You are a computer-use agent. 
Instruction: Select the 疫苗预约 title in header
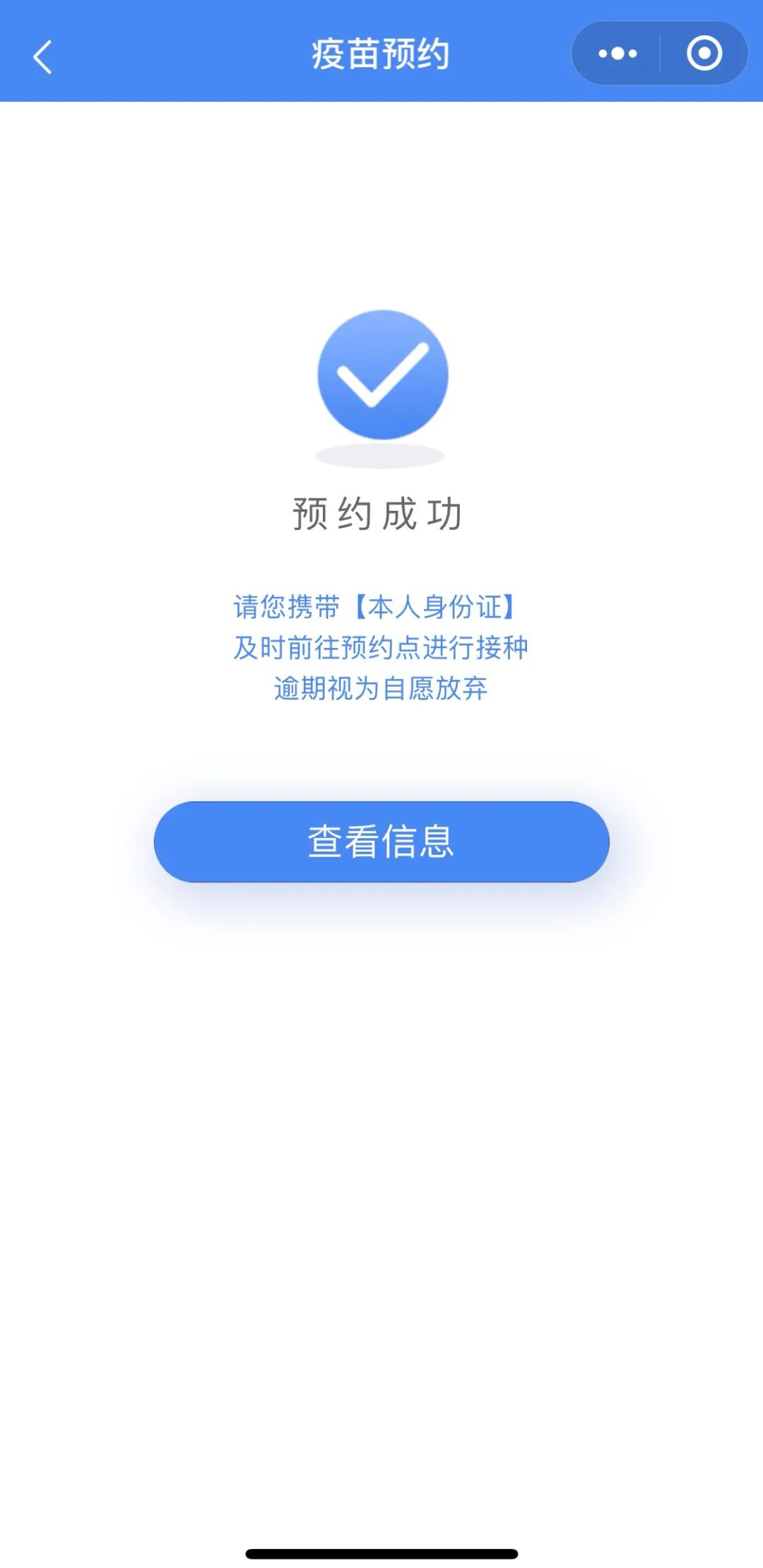(x=381, y=52)
